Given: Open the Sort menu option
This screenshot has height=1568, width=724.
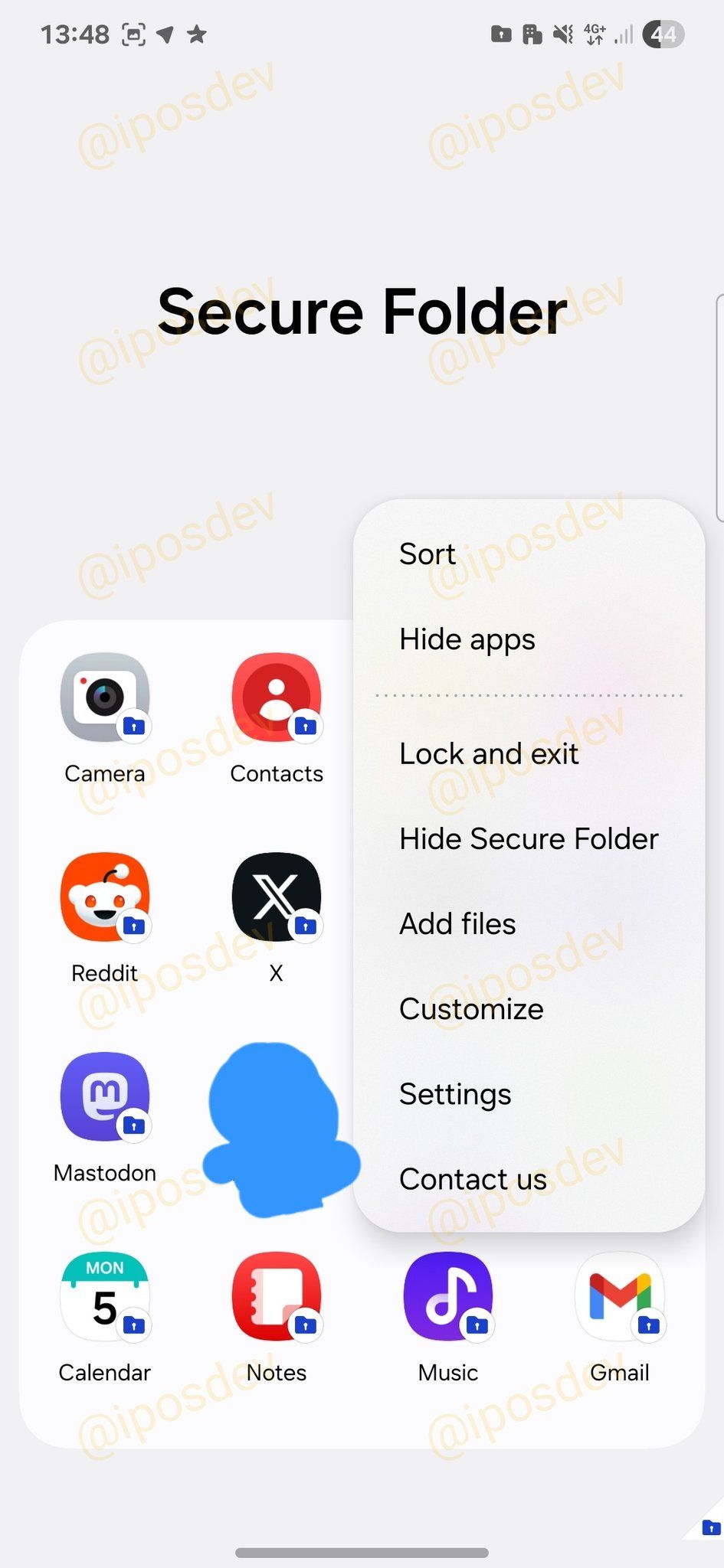Looking at the screenshot, I should [x=427, y=554].
